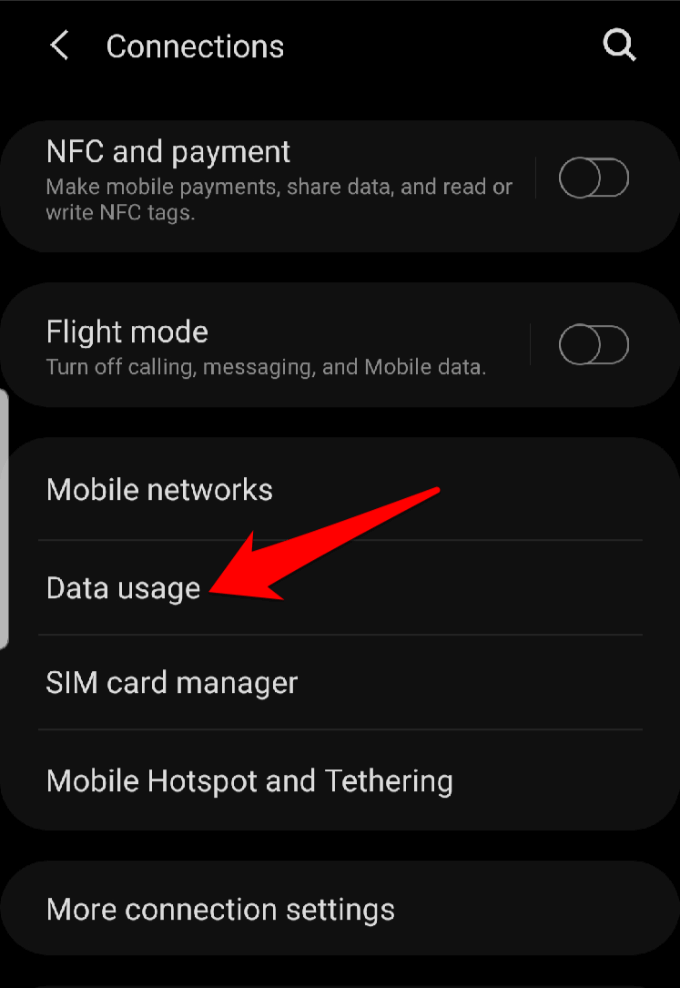Open Data usage

124,588
